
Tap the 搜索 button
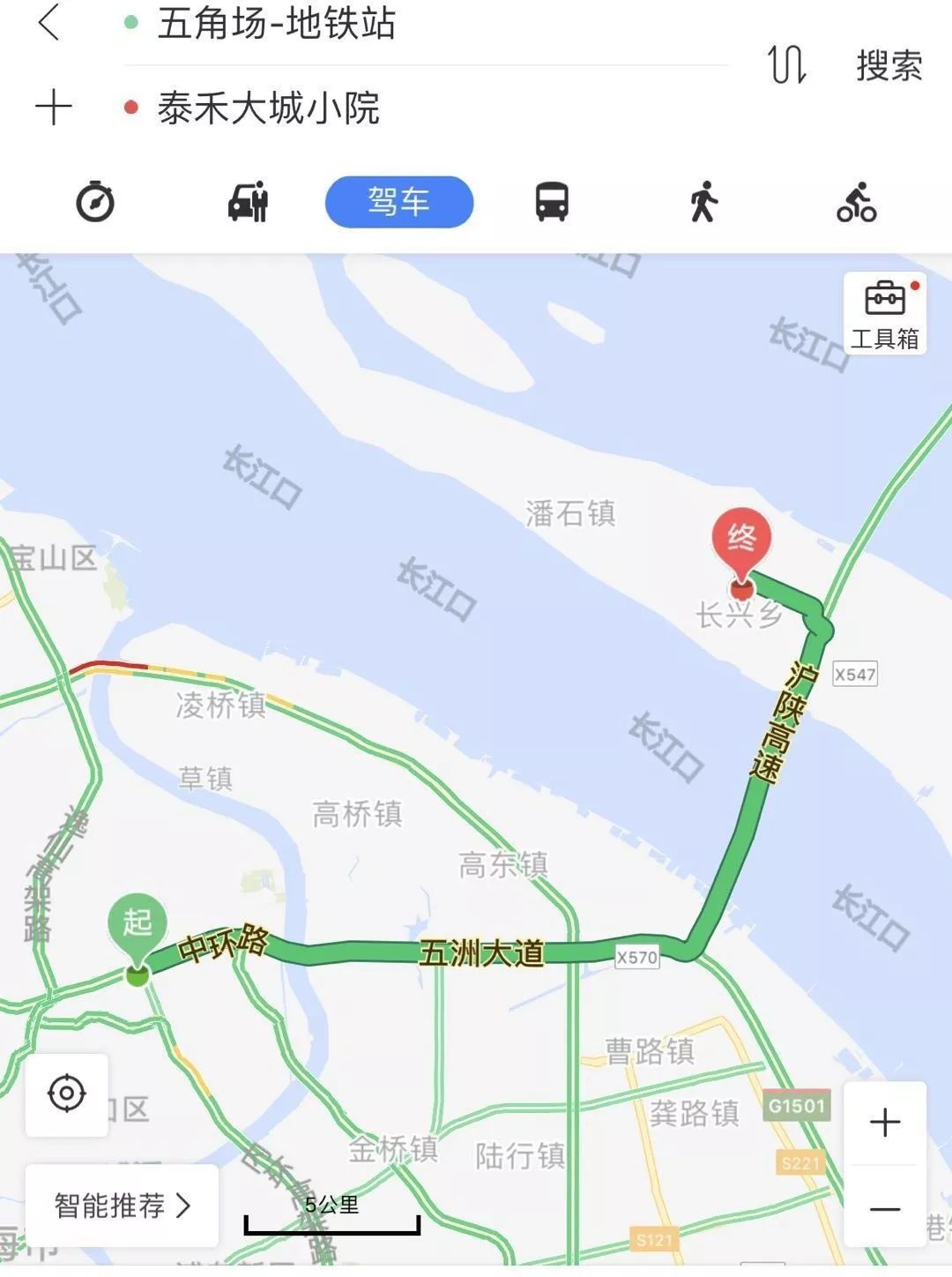coord(889,66)
